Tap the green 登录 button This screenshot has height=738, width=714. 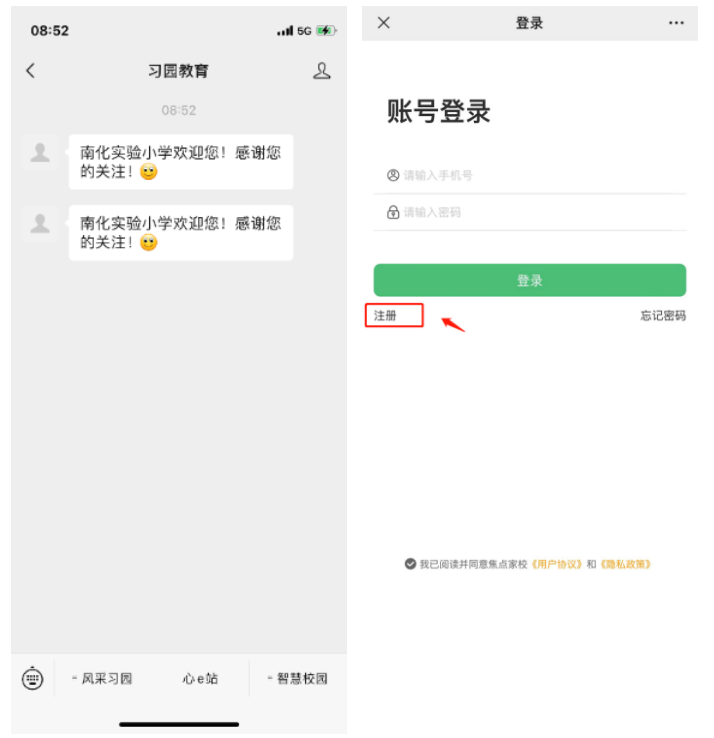(530, 281)
